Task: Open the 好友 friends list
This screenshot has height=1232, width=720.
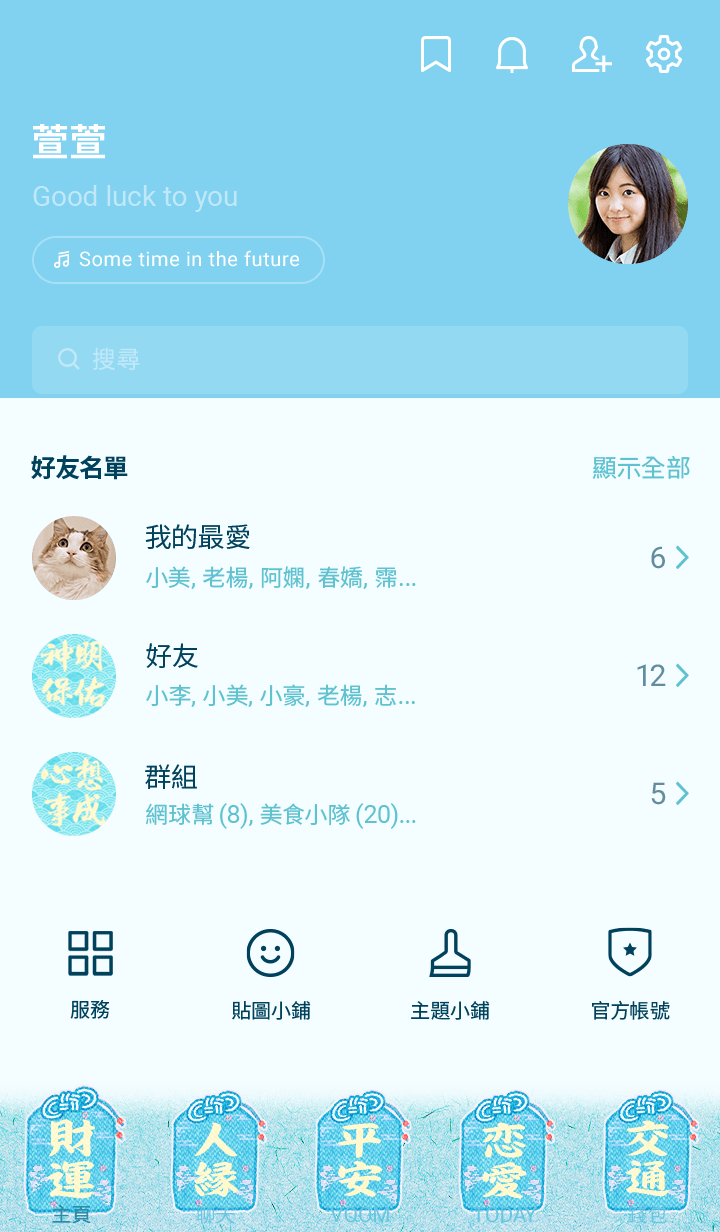Action: [360, 677]
